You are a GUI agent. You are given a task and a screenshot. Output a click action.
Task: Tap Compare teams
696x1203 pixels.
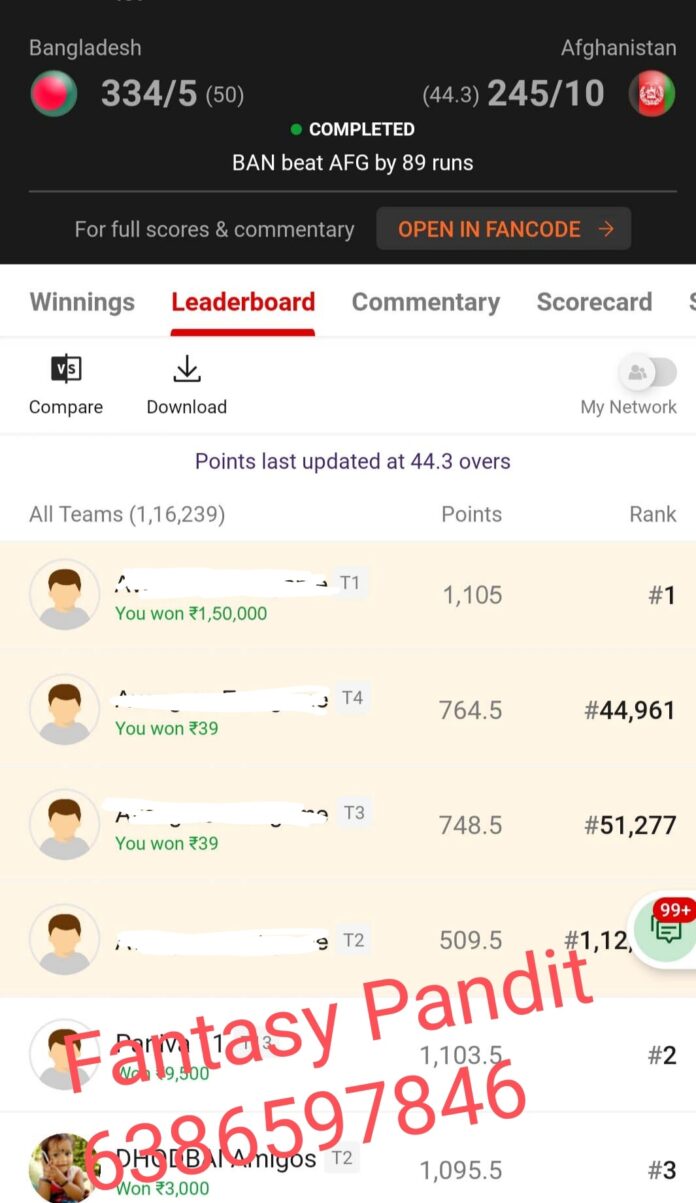(66, 385)
